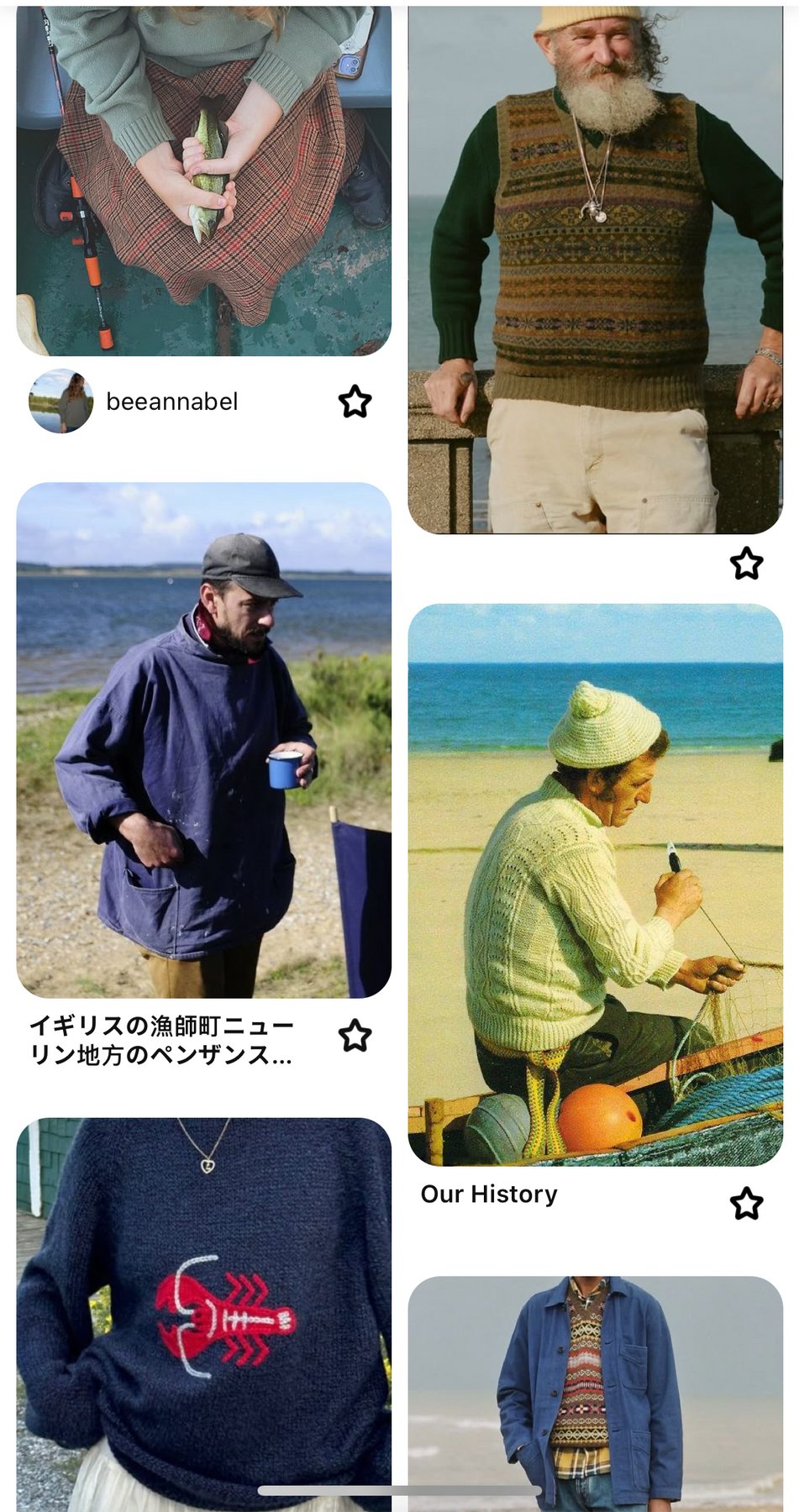Open the beeannabel profile avatar
The width and height of the screenshot is (799, 1512).
click(x=61, y=401)
